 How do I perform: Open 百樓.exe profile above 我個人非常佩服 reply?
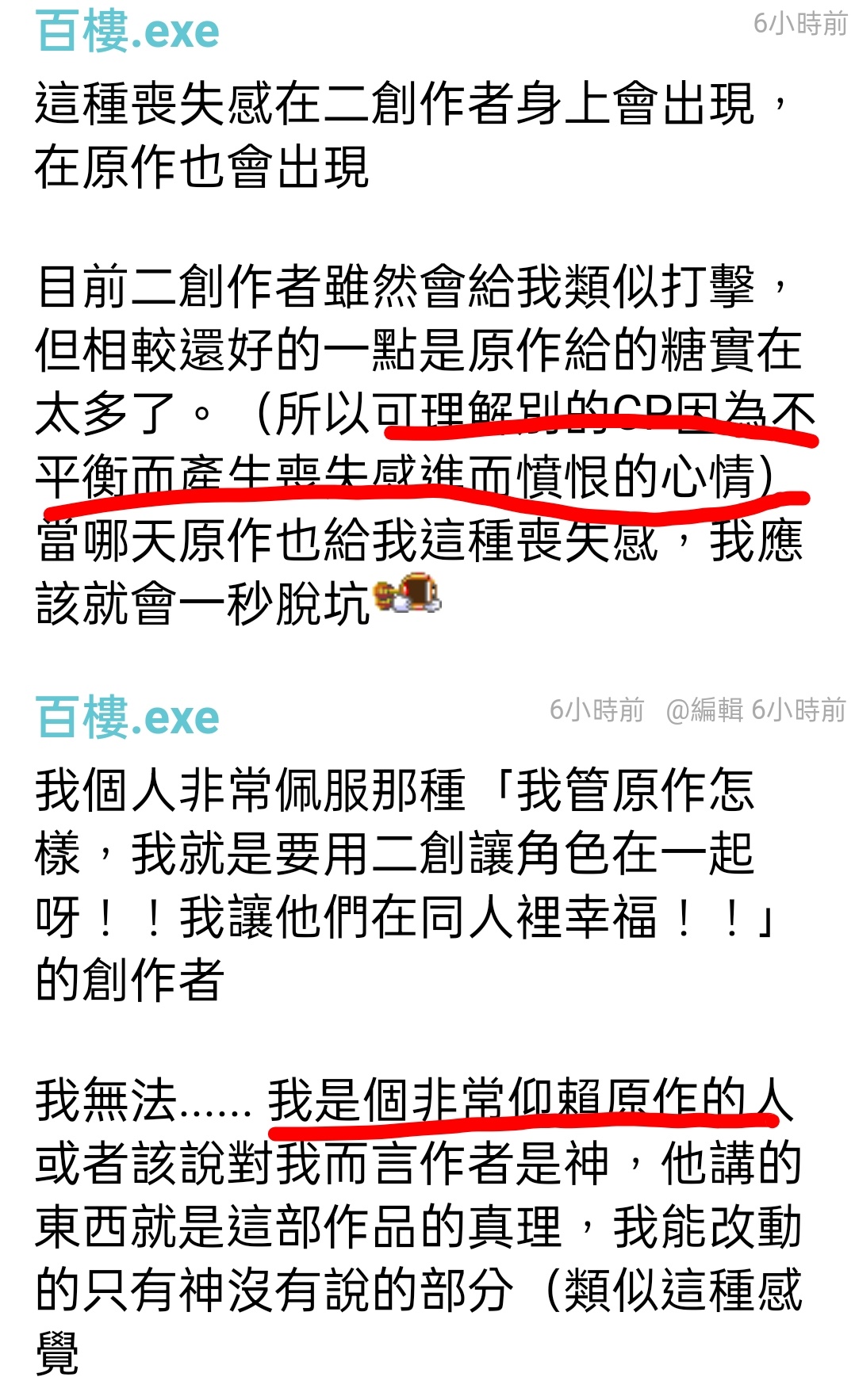(x=127, y=717)
